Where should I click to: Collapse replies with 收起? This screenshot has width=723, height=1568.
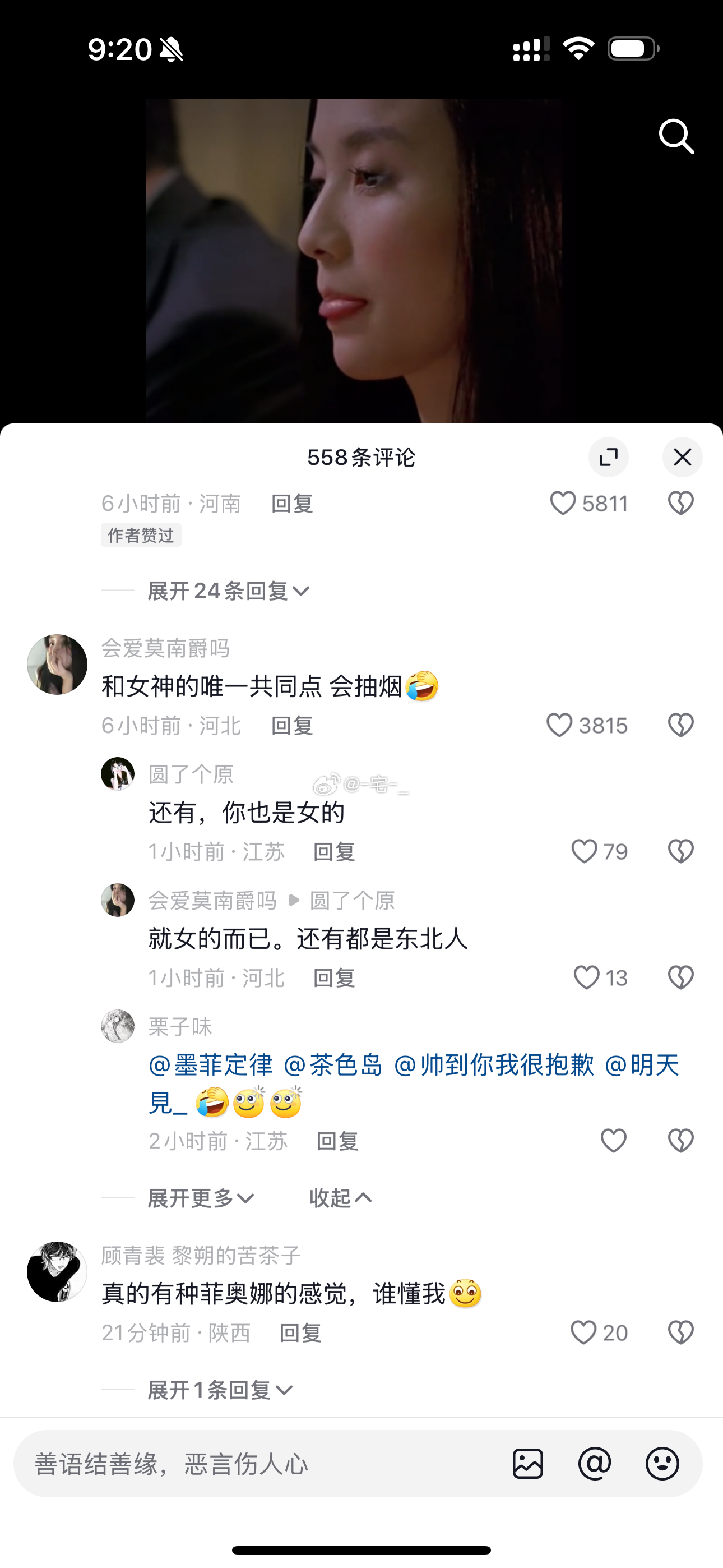click(x=340, y=1198)
